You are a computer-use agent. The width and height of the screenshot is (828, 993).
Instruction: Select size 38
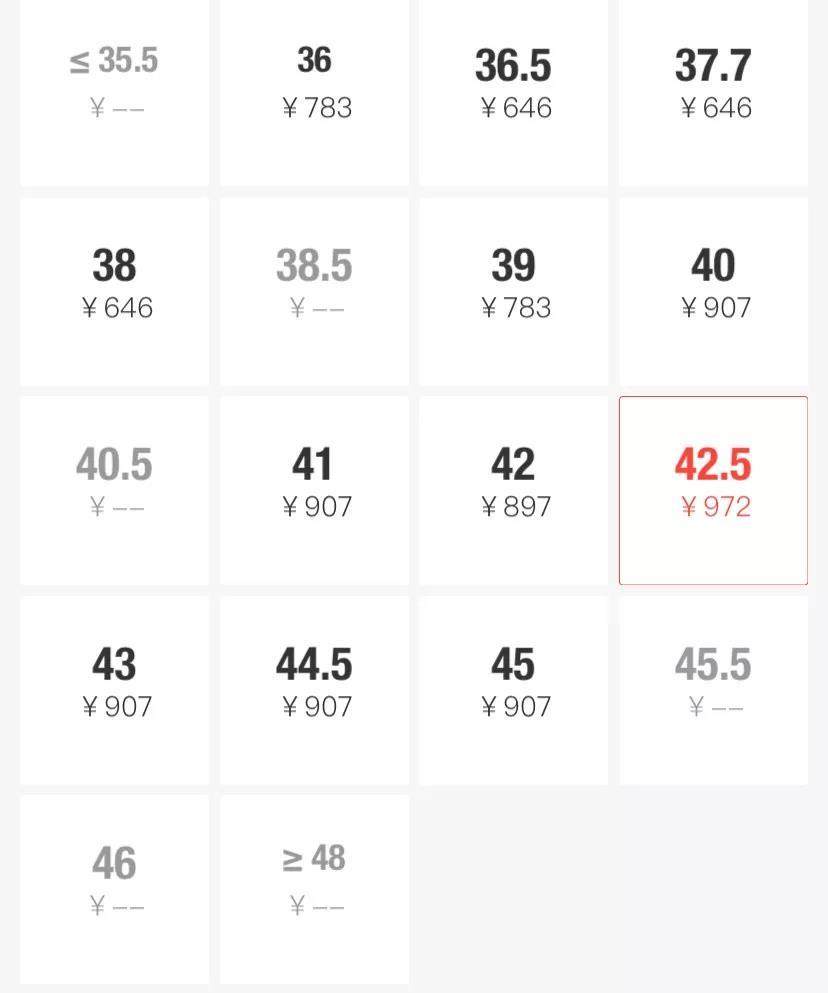tap(114, 290)
